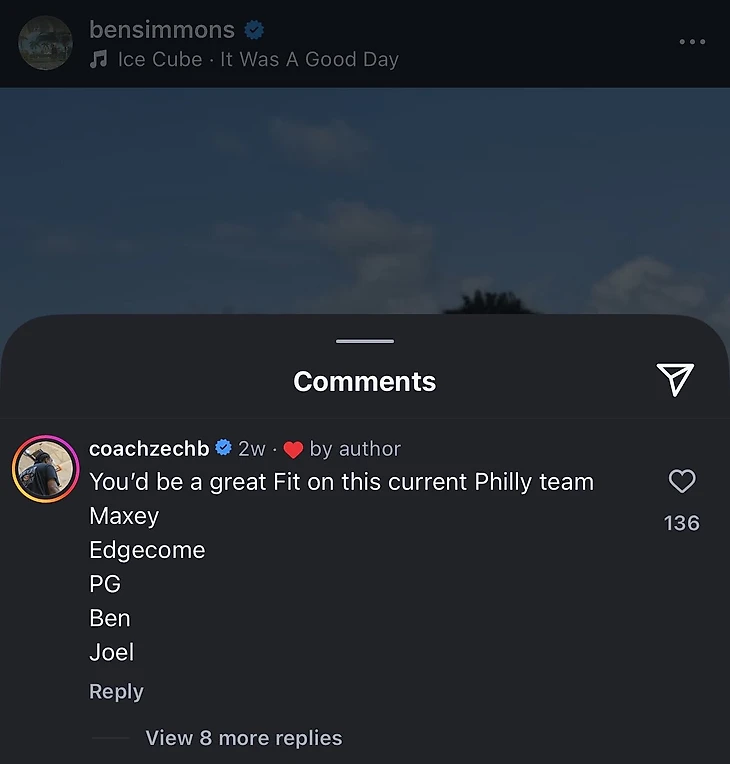Expand View 8 more replies
This screenshot has height=764, width=730.
pos(243,738)
